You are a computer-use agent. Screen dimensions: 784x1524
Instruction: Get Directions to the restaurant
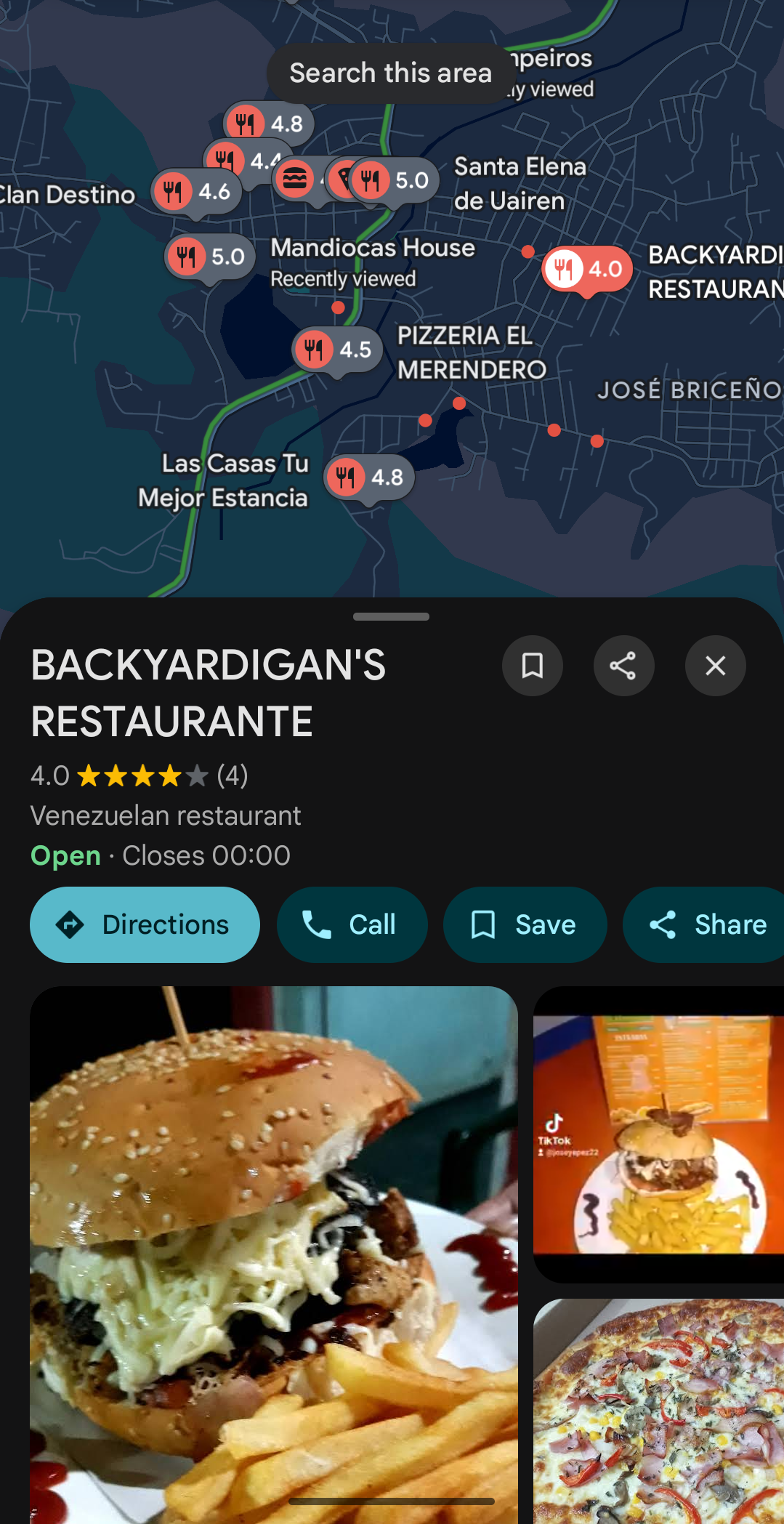tap(145, 924)
